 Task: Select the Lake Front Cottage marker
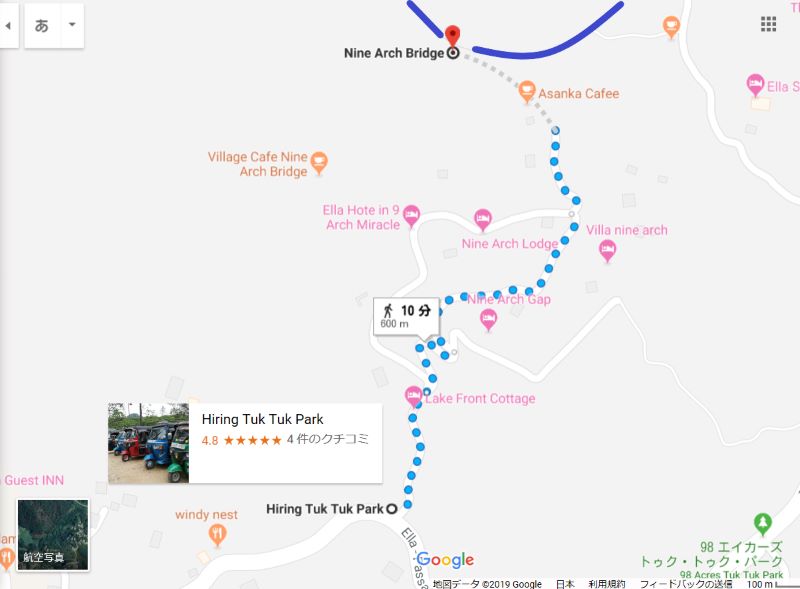(x=413, y=397)
